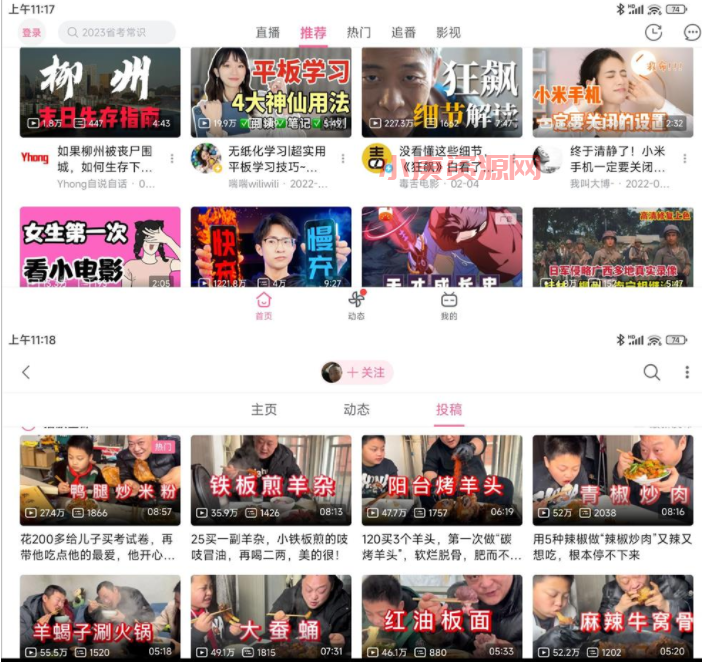Select the 热门 tab

(x=359, y=33)
